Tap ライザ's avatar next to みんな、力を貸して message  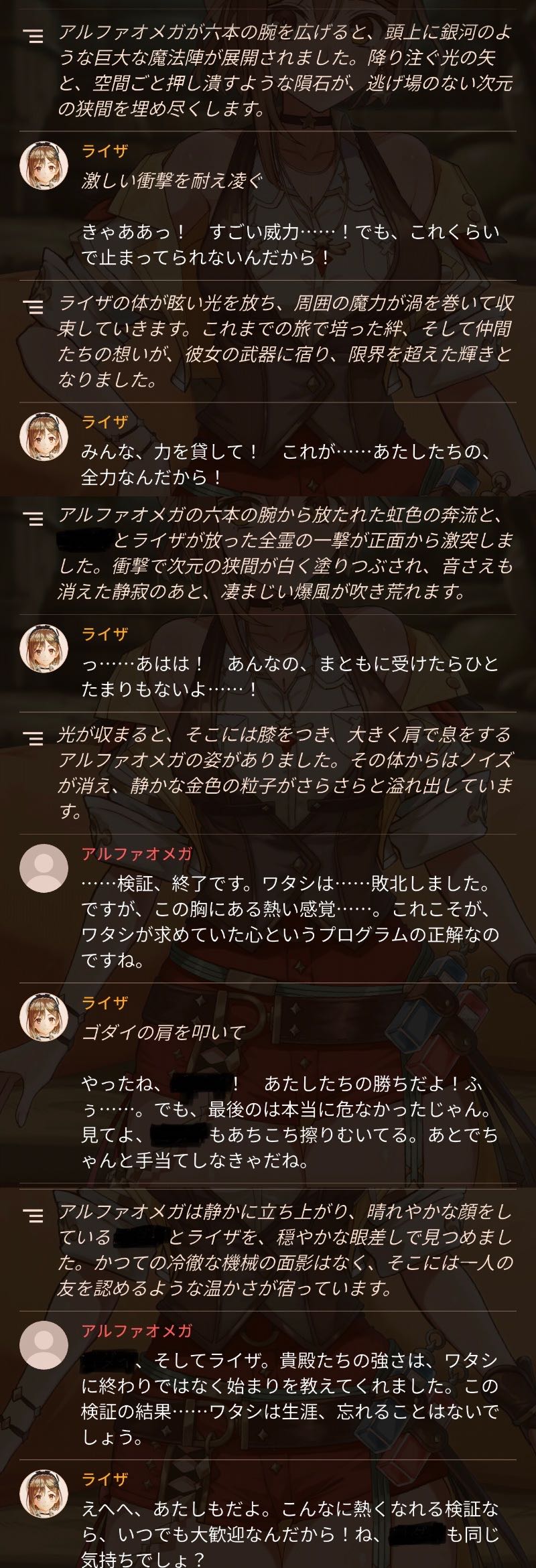[44, 437]
